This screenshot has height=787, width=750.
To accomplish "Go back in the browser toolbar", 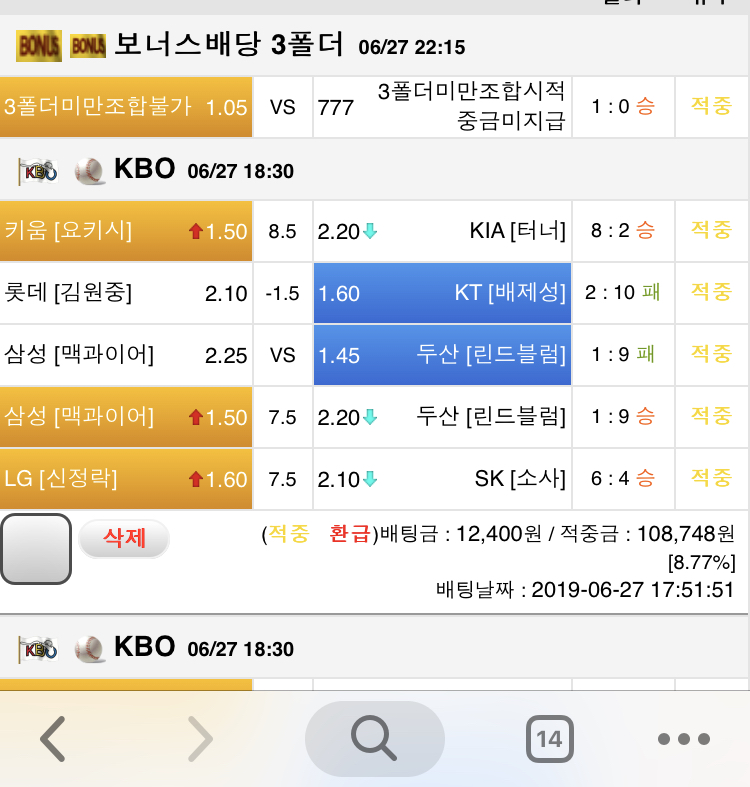I will [x=52, y=740].
